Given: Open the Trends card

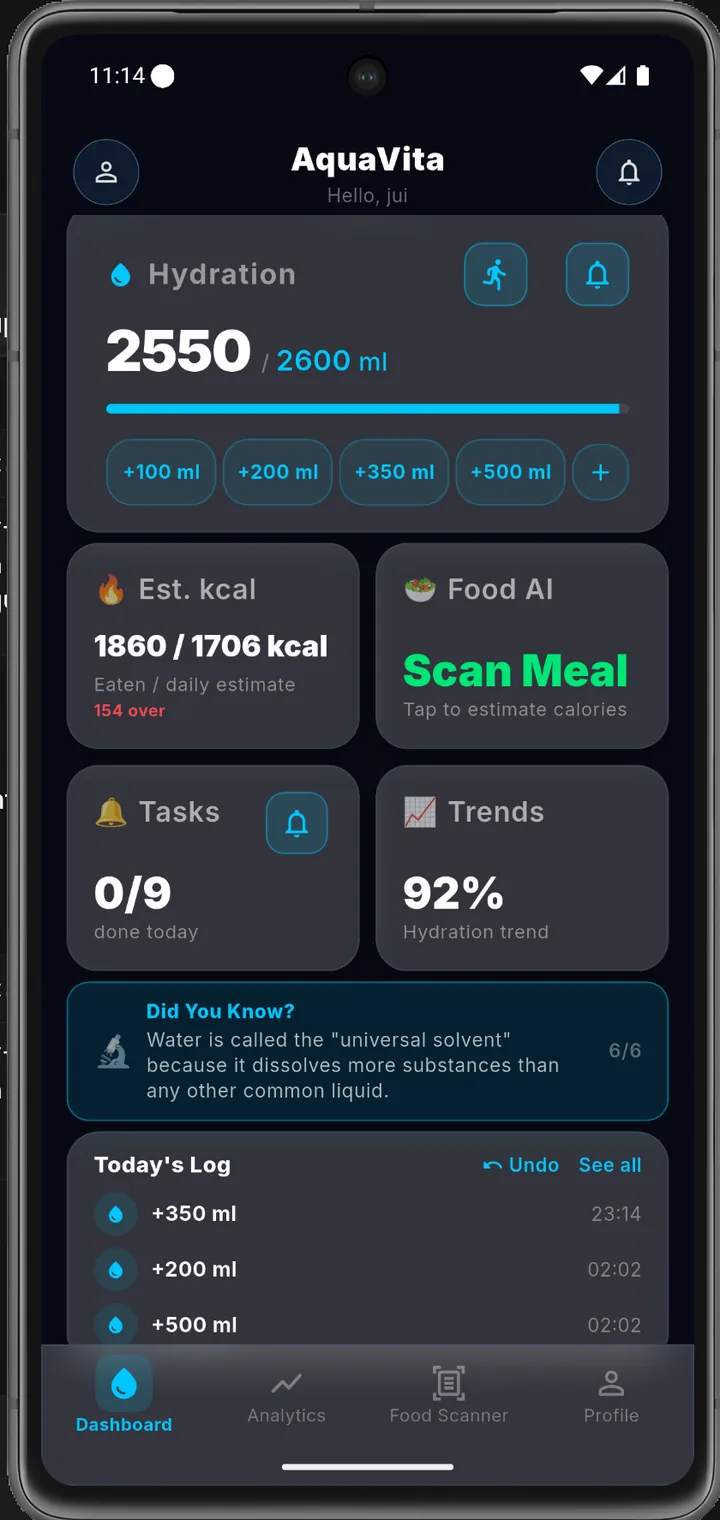Looking at the screenshot, I should pyautogui.click(x=522, y=868).
